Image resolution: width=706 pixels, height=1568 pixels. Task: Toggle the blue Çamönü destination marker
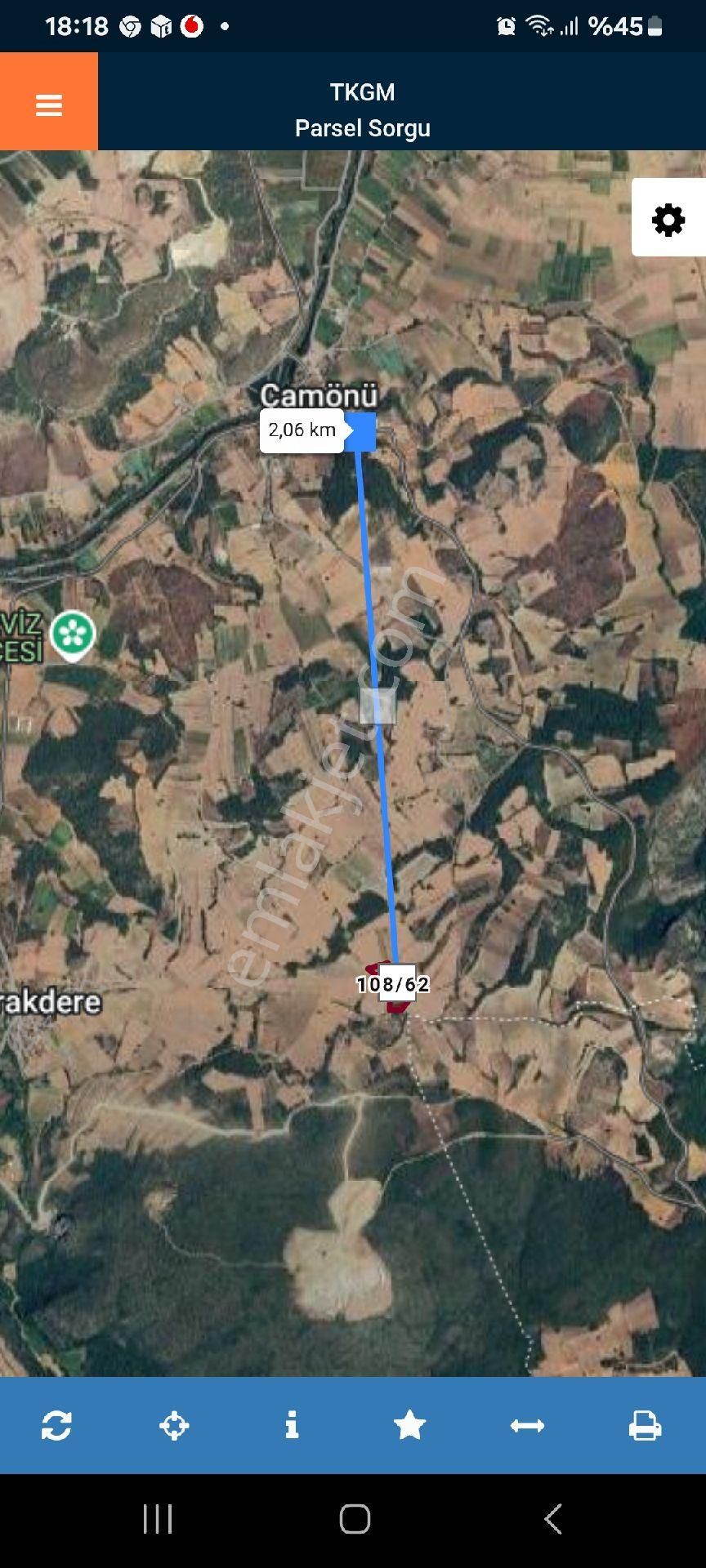pos(362,433)
